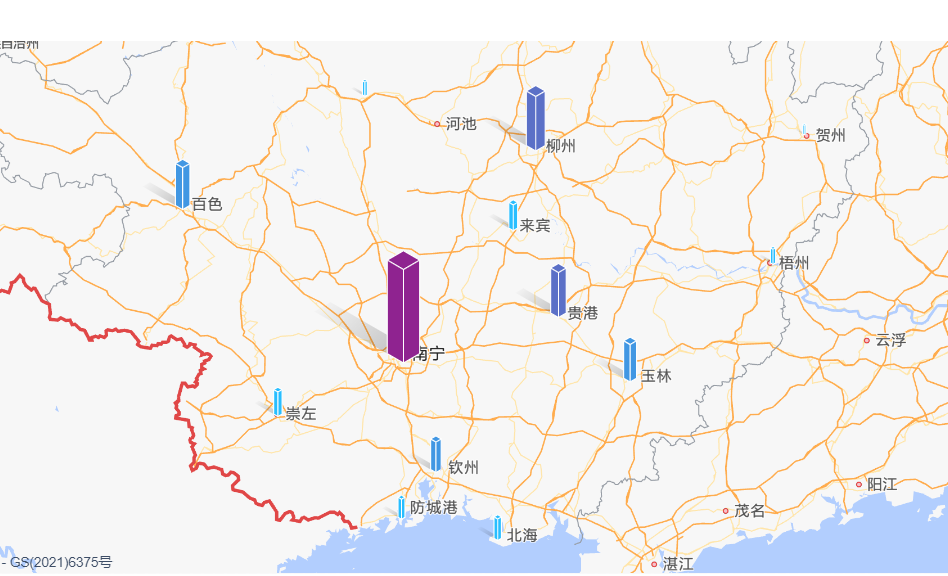The height and width of the screenshot is (576, 948).
Task: Tap the small bar at 来宾
Action: pos(513,215)
